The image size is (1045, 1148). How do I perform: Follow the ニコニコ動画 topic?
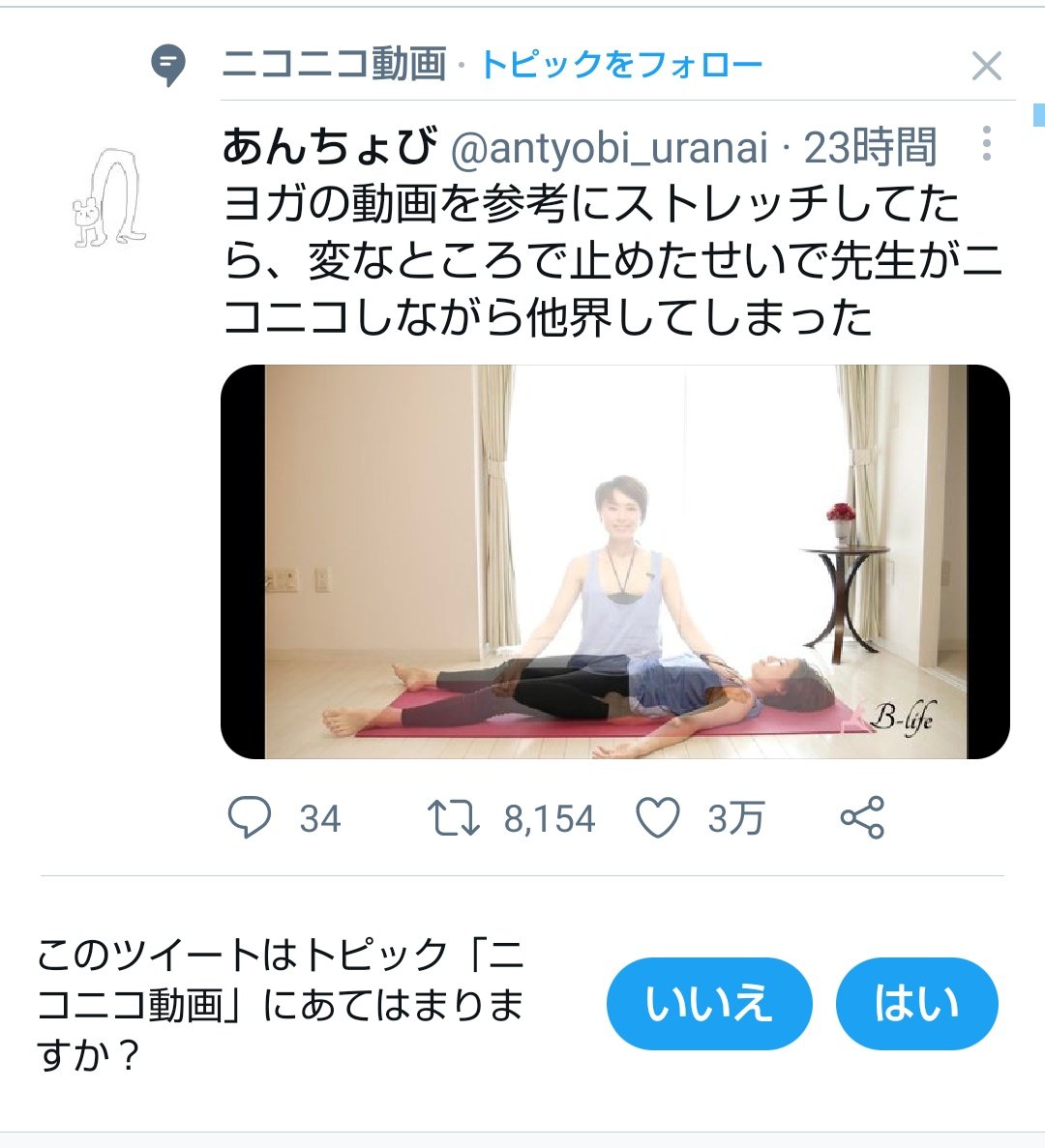[620, 66]
